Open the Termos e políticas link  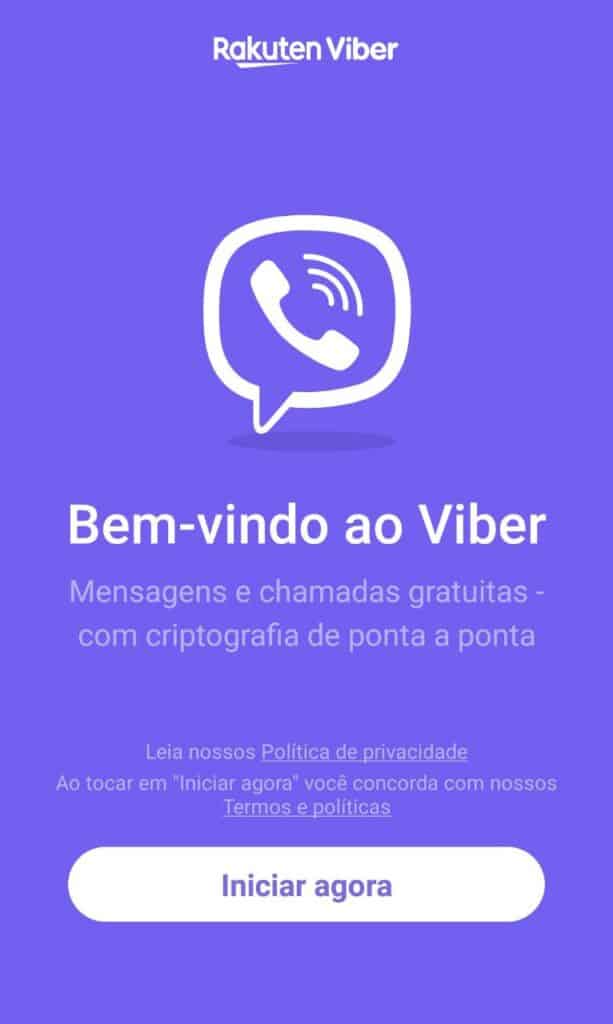(x=307, y=807)
